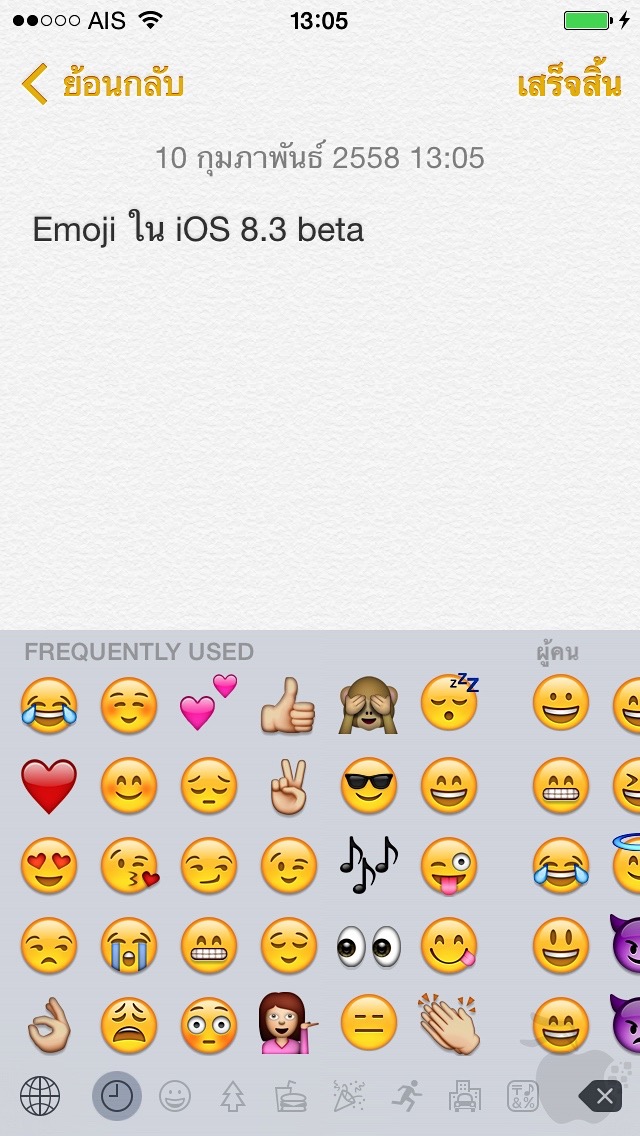Insert the pair of eyes emoji
The height and width of the screenshot is (1136, 640).
[x=368, y=946]
